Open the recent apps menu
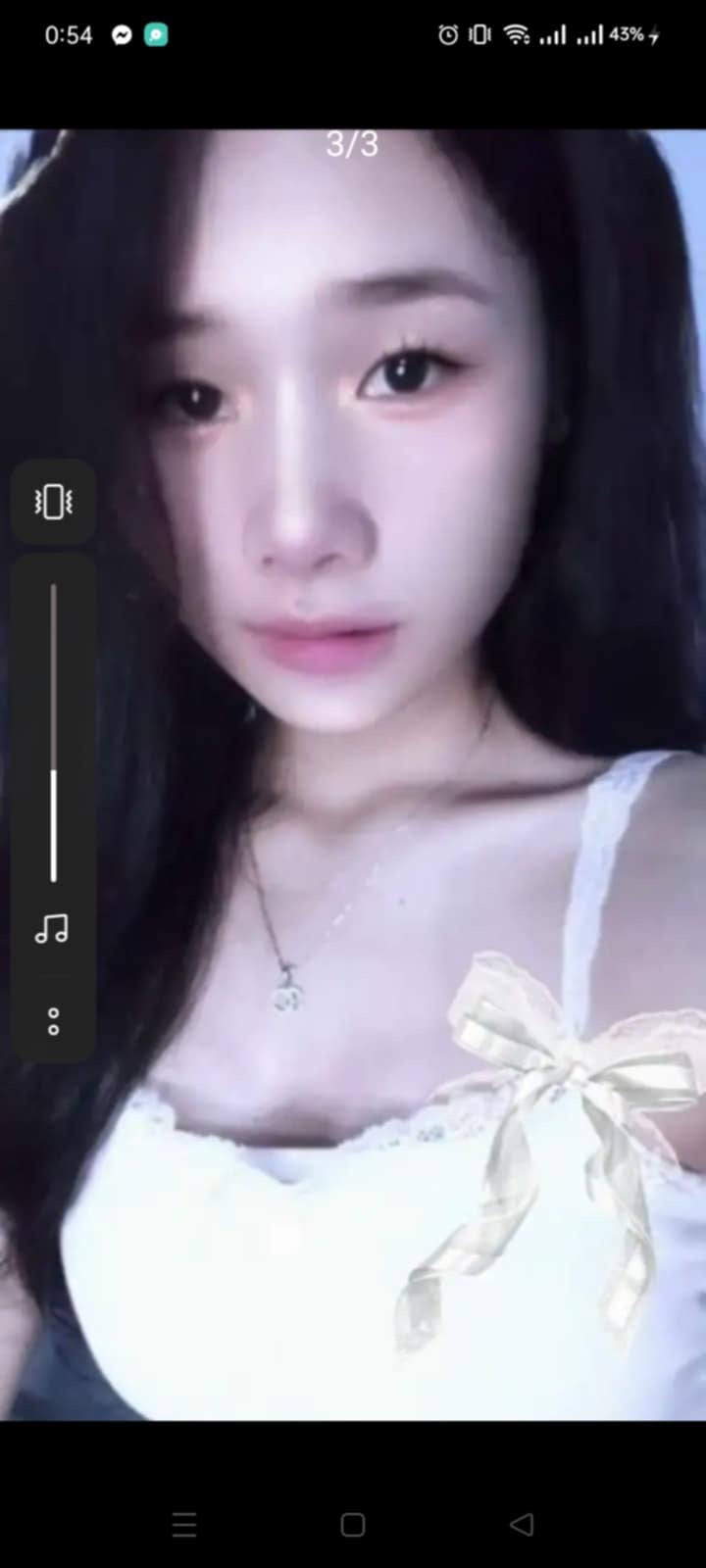Screen dimensions: 706x1568 pos(184,1524)
